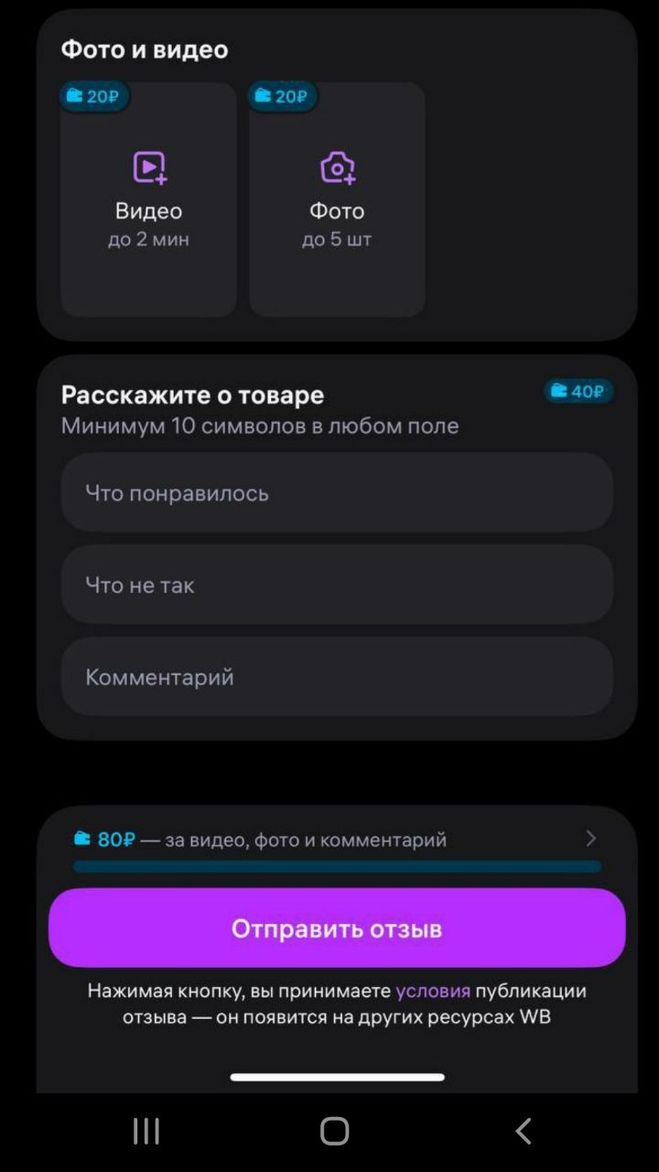Expand the 80₽ reward details row
This screenshot has width=659, height=1172.
tap(590, 839)
